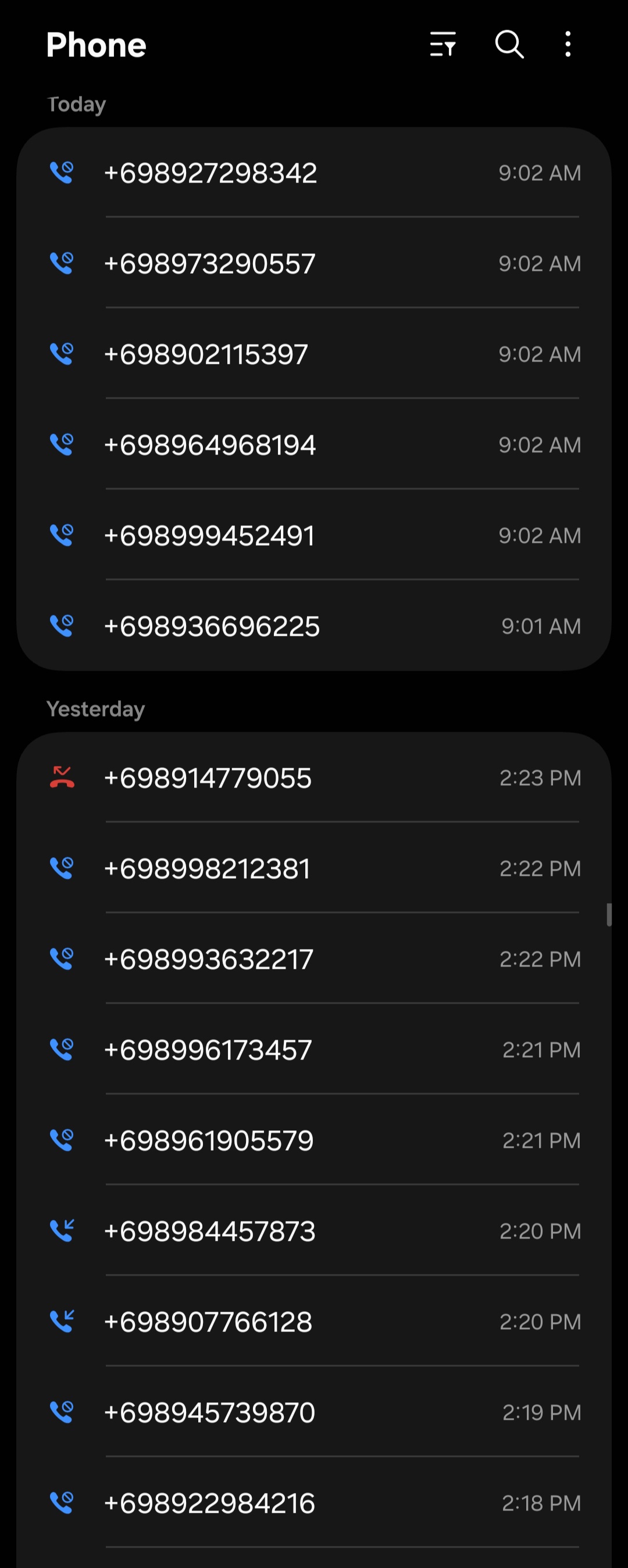Select call entry +698998212381
This screenshot has height=1568, width=628.
313,869
